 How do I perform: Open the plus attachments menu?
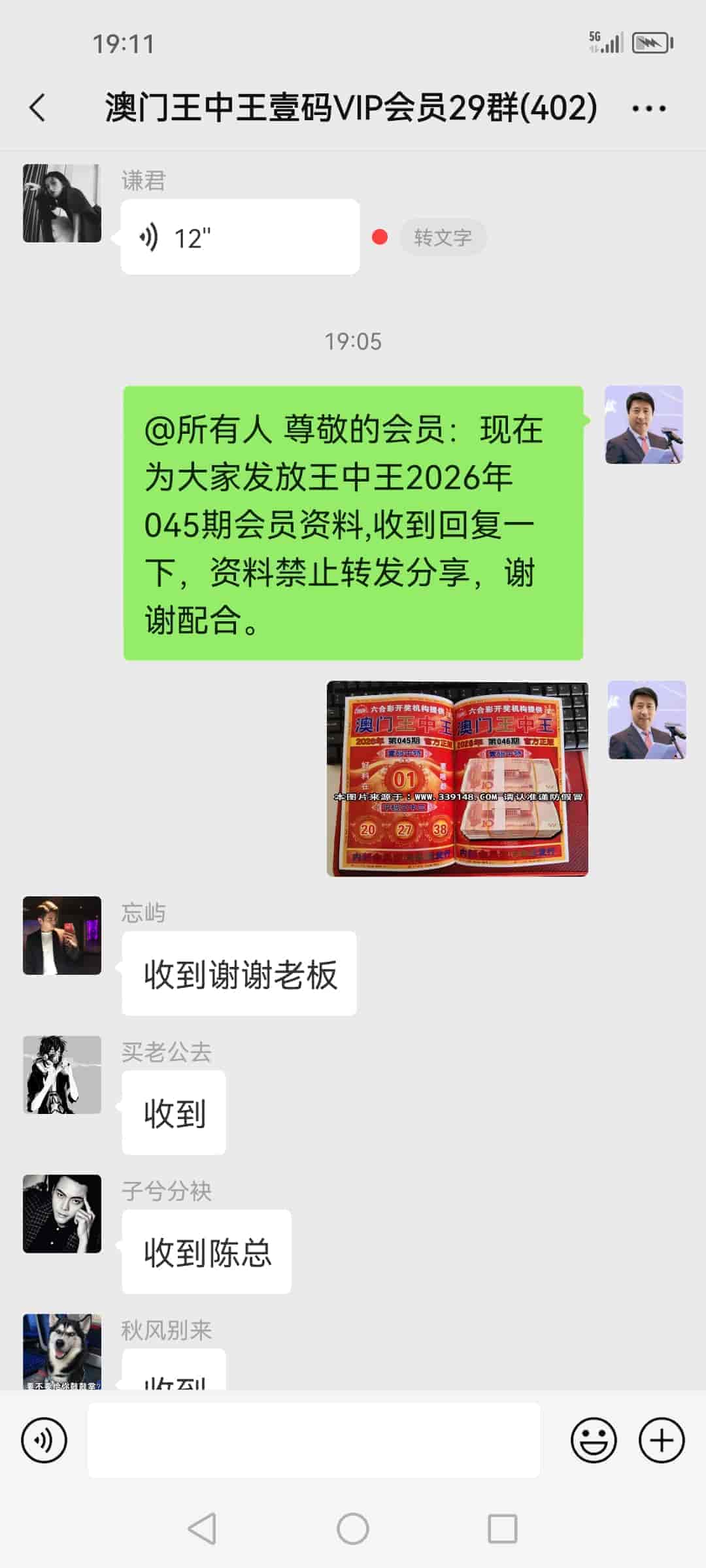[x=662, y=1440]
